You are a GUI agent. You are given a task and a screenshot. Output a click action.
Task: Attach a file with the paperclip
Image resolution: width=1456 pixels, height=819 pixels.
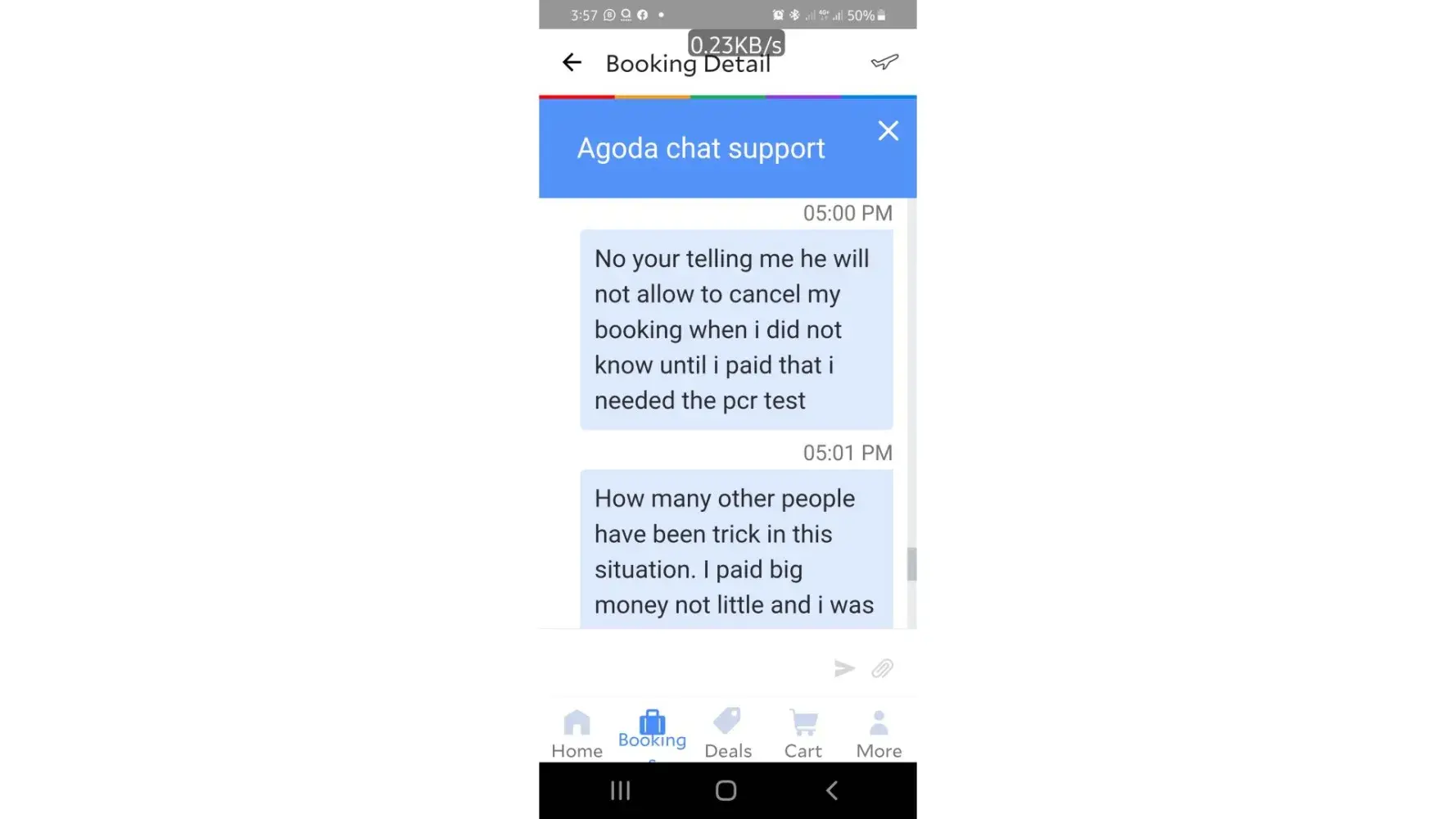pyautogui.click(x=882, y=668)
